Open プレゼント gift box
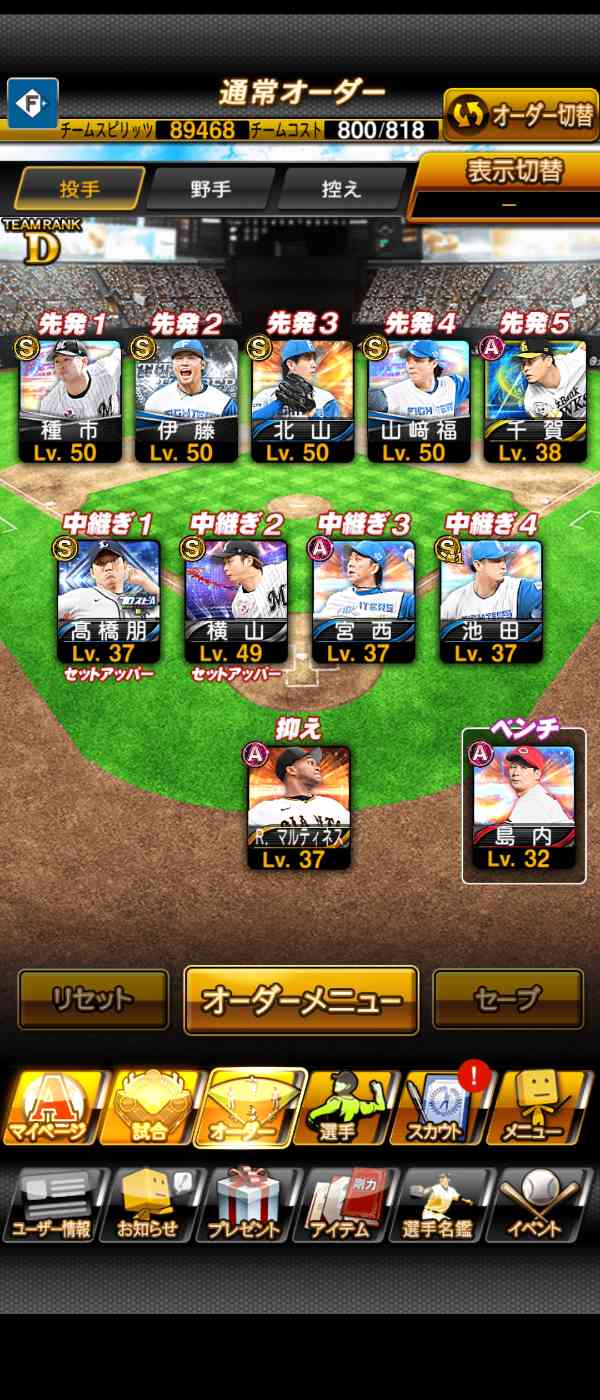 [247, 1204]
